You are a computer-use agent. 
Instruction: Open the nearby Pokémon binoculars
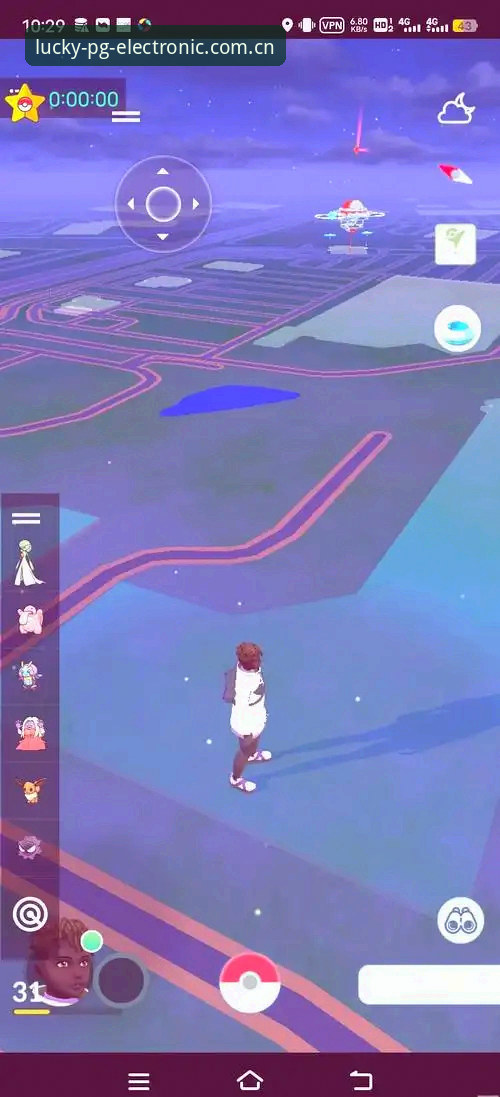[x=461, y=920]
